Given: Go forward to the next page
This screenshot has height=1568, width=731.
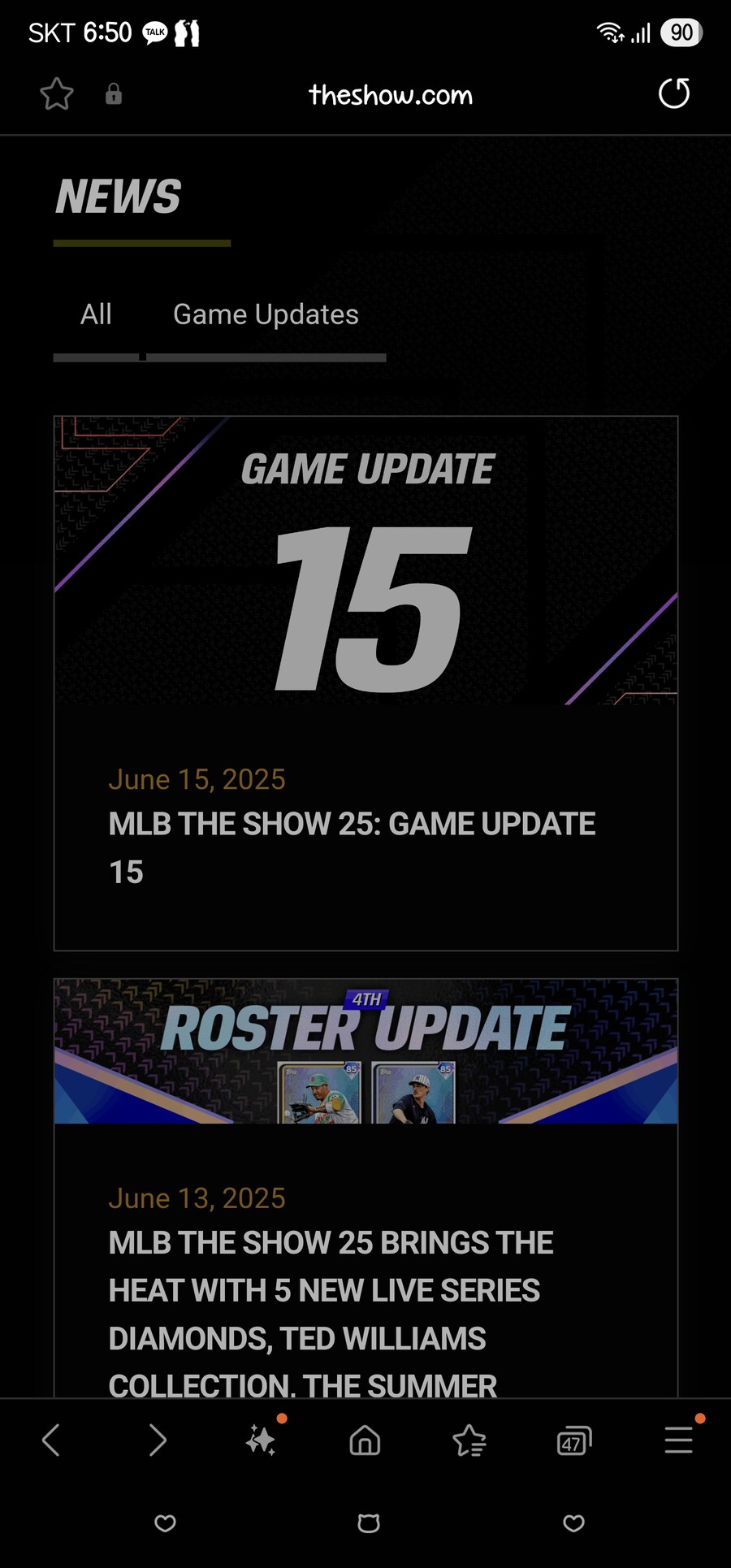Looking at the screenshot, I should [x=158, y=1440].
